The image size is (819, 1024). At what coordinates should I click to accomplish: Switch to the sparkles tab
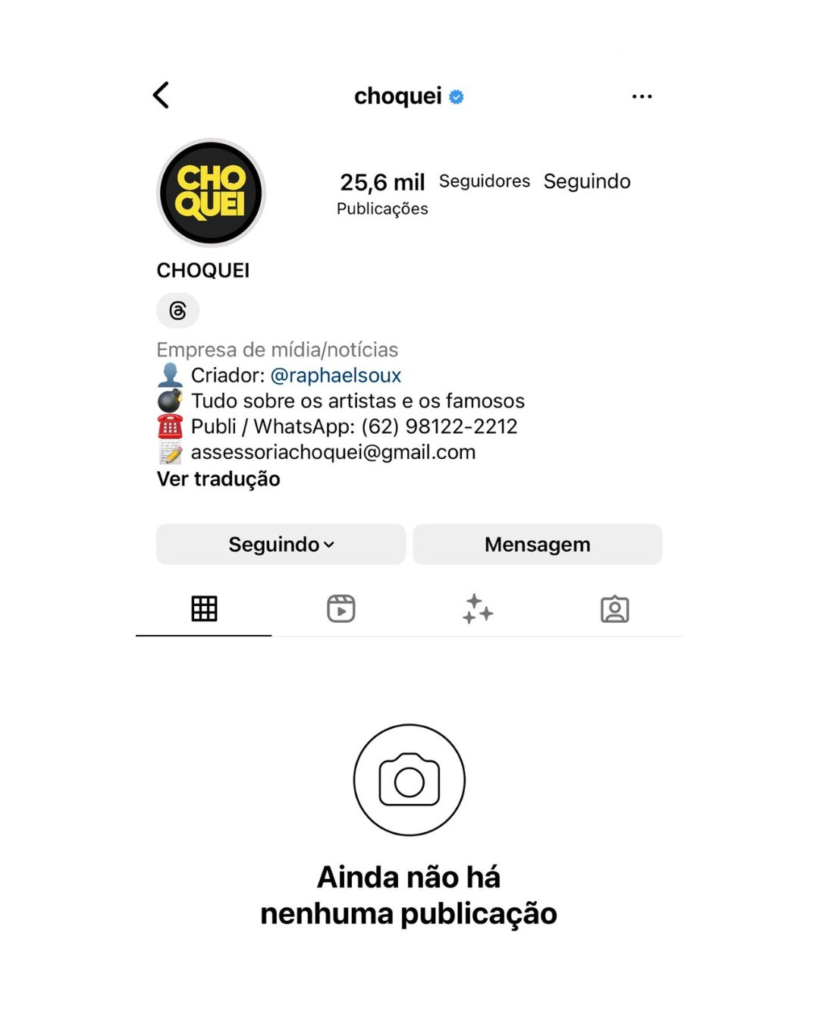477,609
